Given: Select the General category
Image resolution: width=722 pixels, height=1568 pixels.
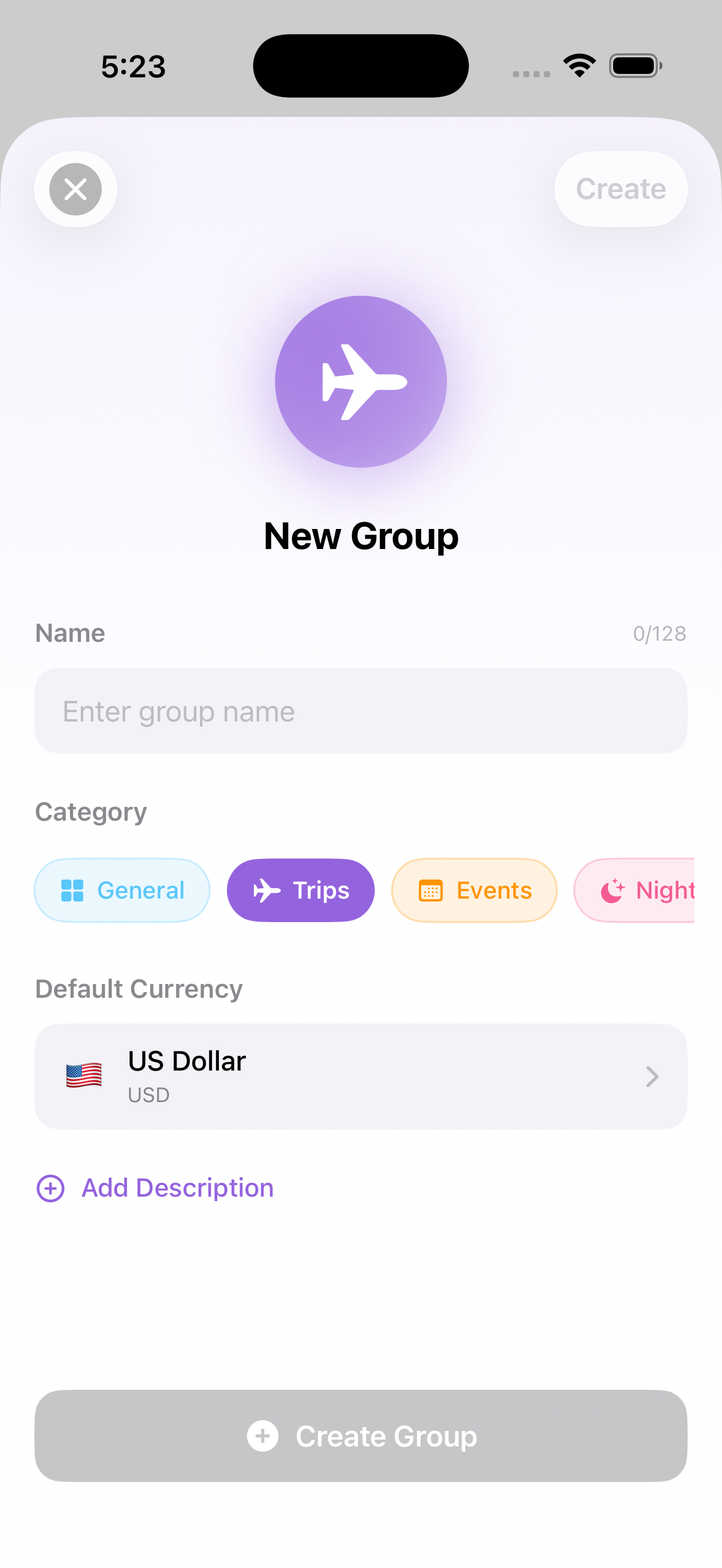Looking at the screenshot, I should tap(121, 889).
